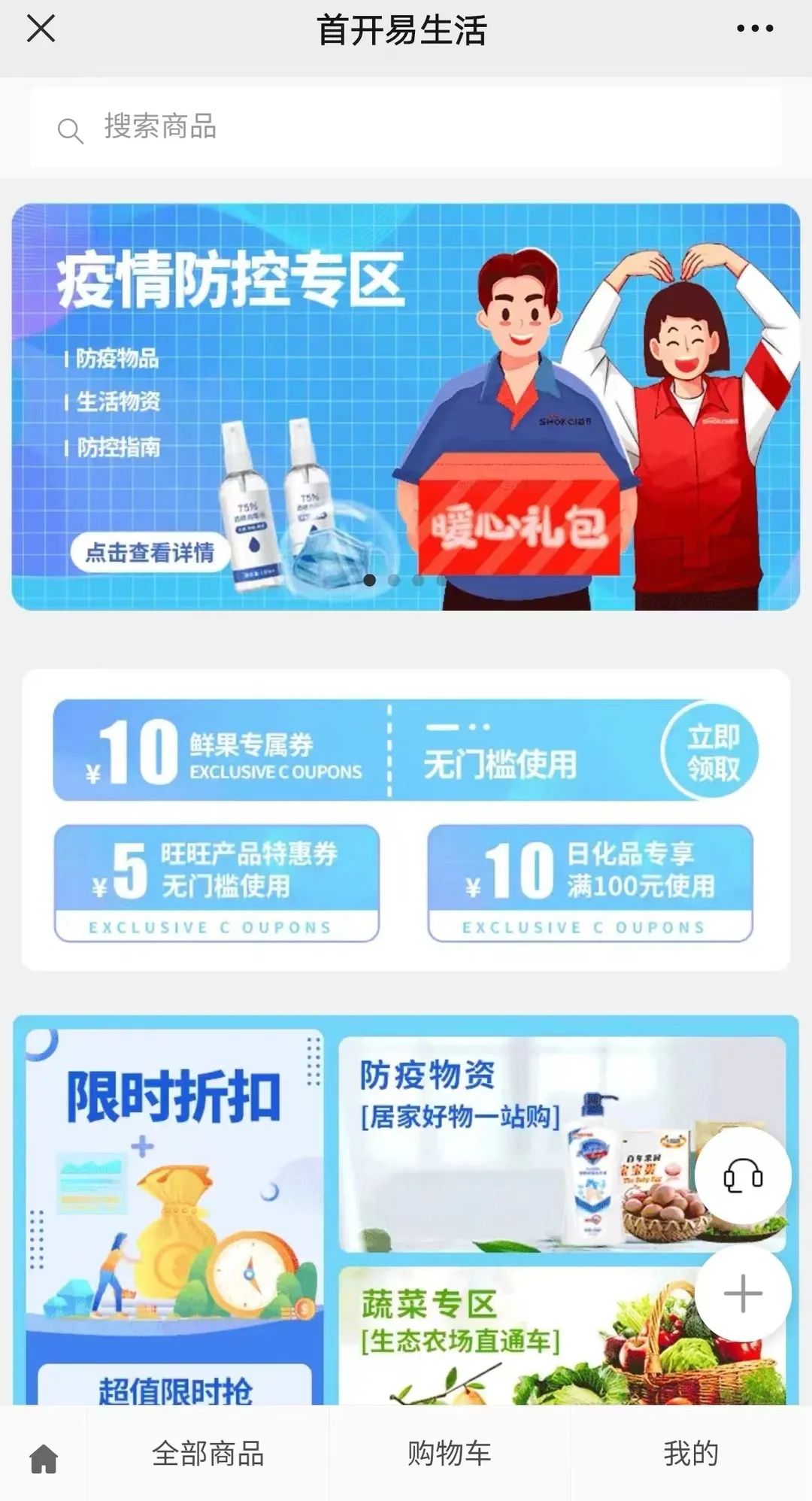The height and width of the screenshot is (1501, 812).
Task: Switch to the 我的 tab
Action: pos(690,1454)
